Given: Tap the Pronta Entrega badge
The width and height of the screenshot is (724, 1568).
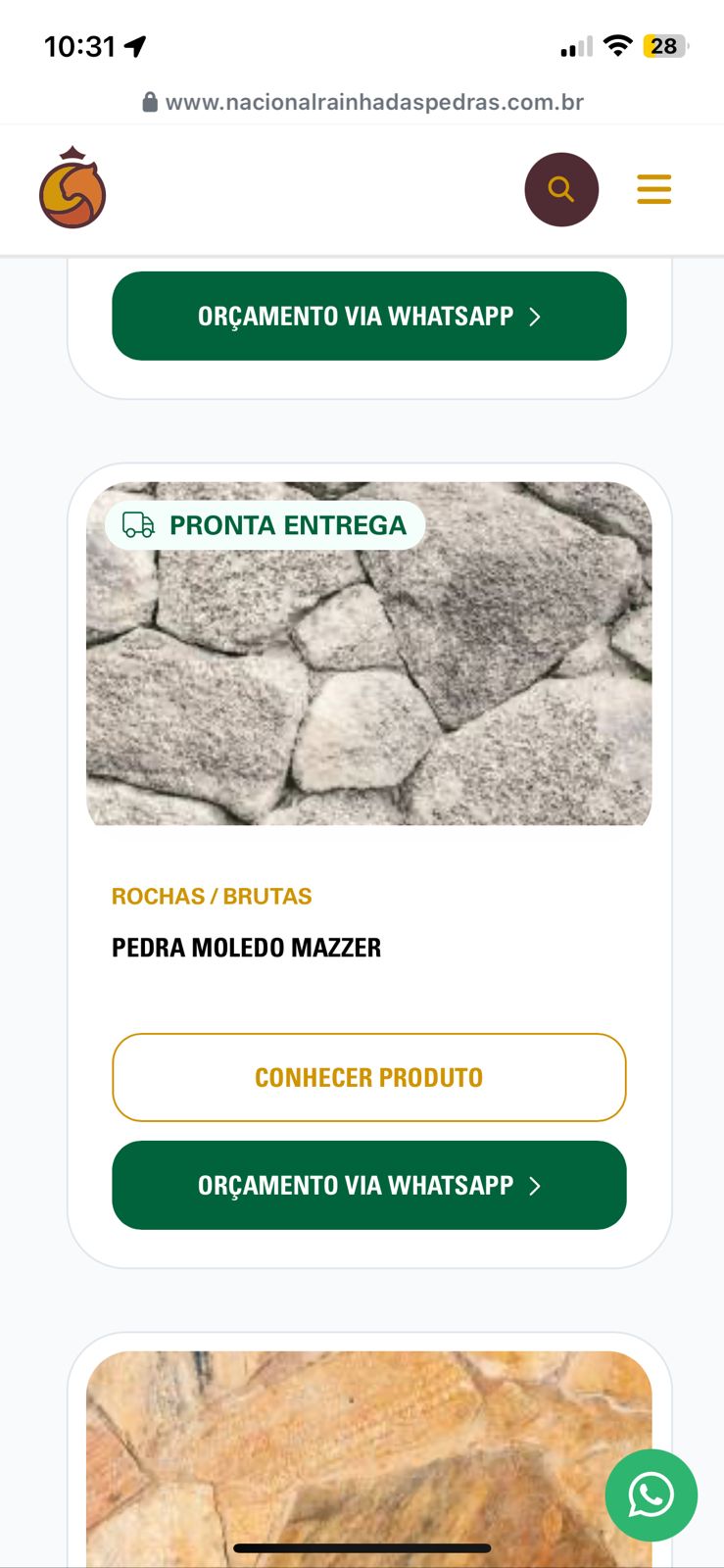Looking at the screenshot, I should pyautogui.click(x=264, y=524).
